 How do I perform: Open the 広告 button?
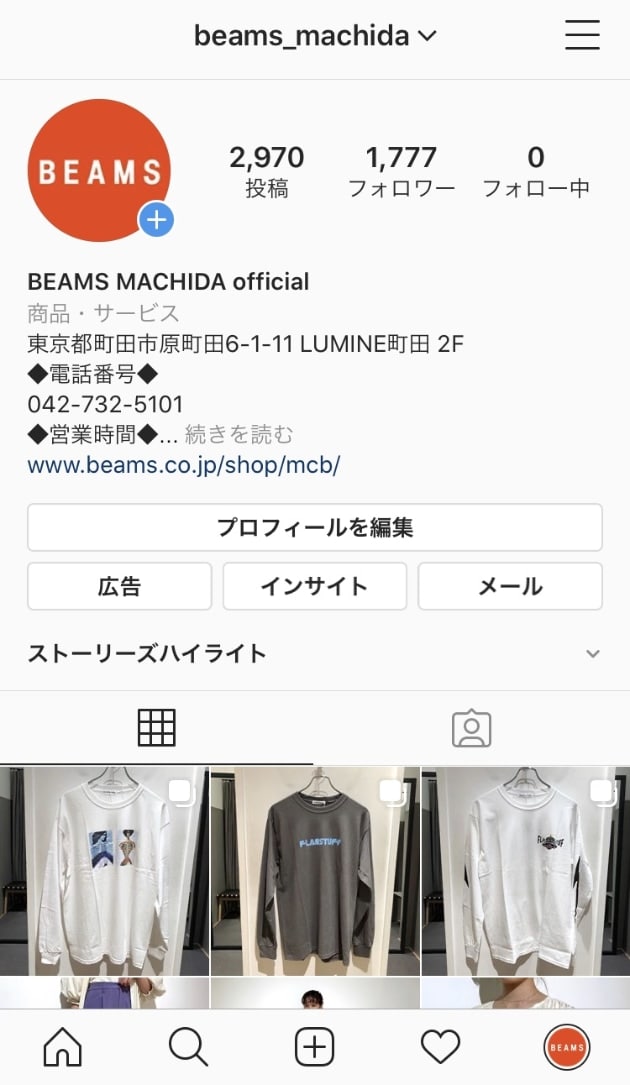pos(120,586)
